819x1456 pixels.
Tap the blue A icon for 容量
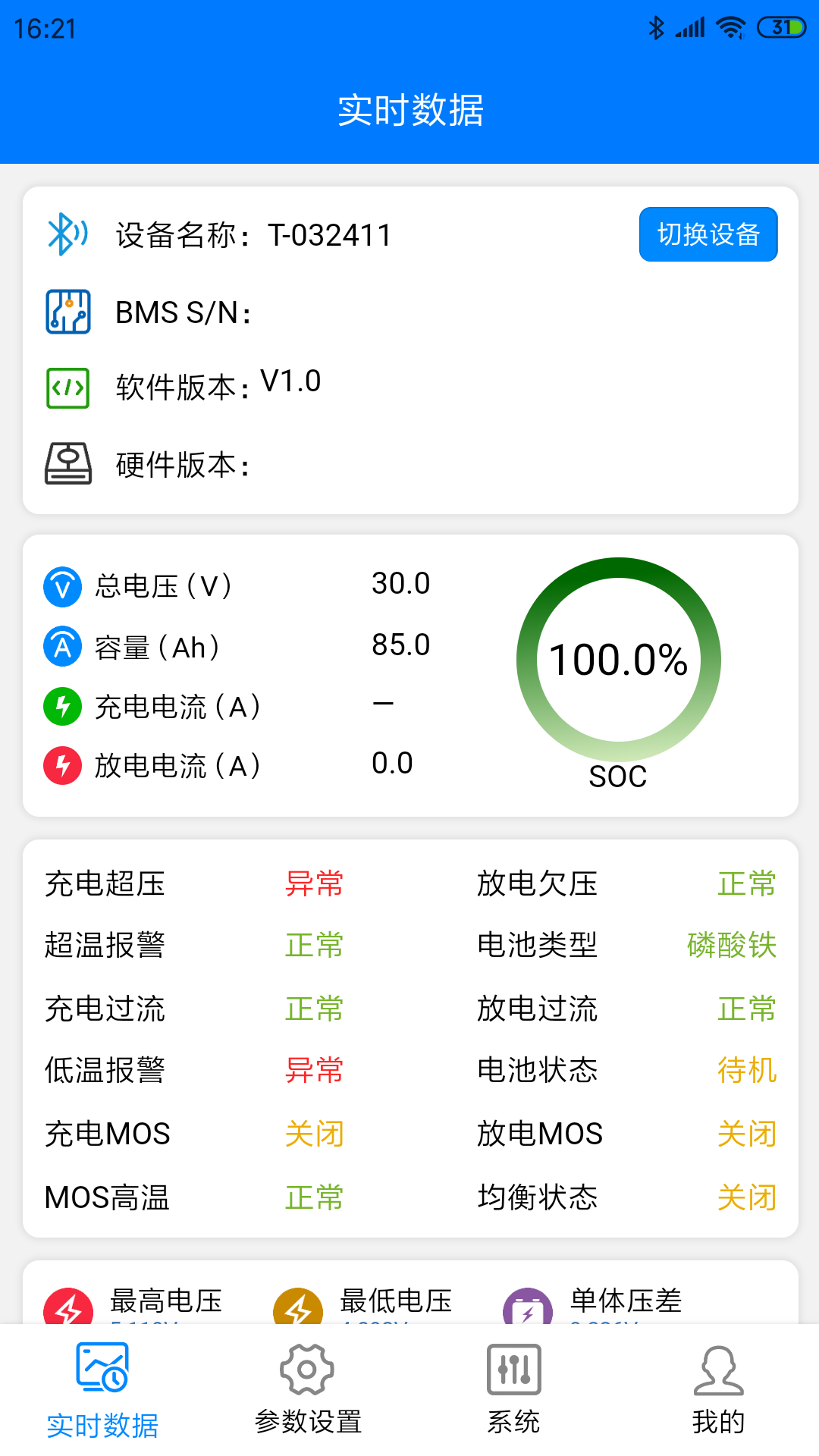click(x=62, y=646)
